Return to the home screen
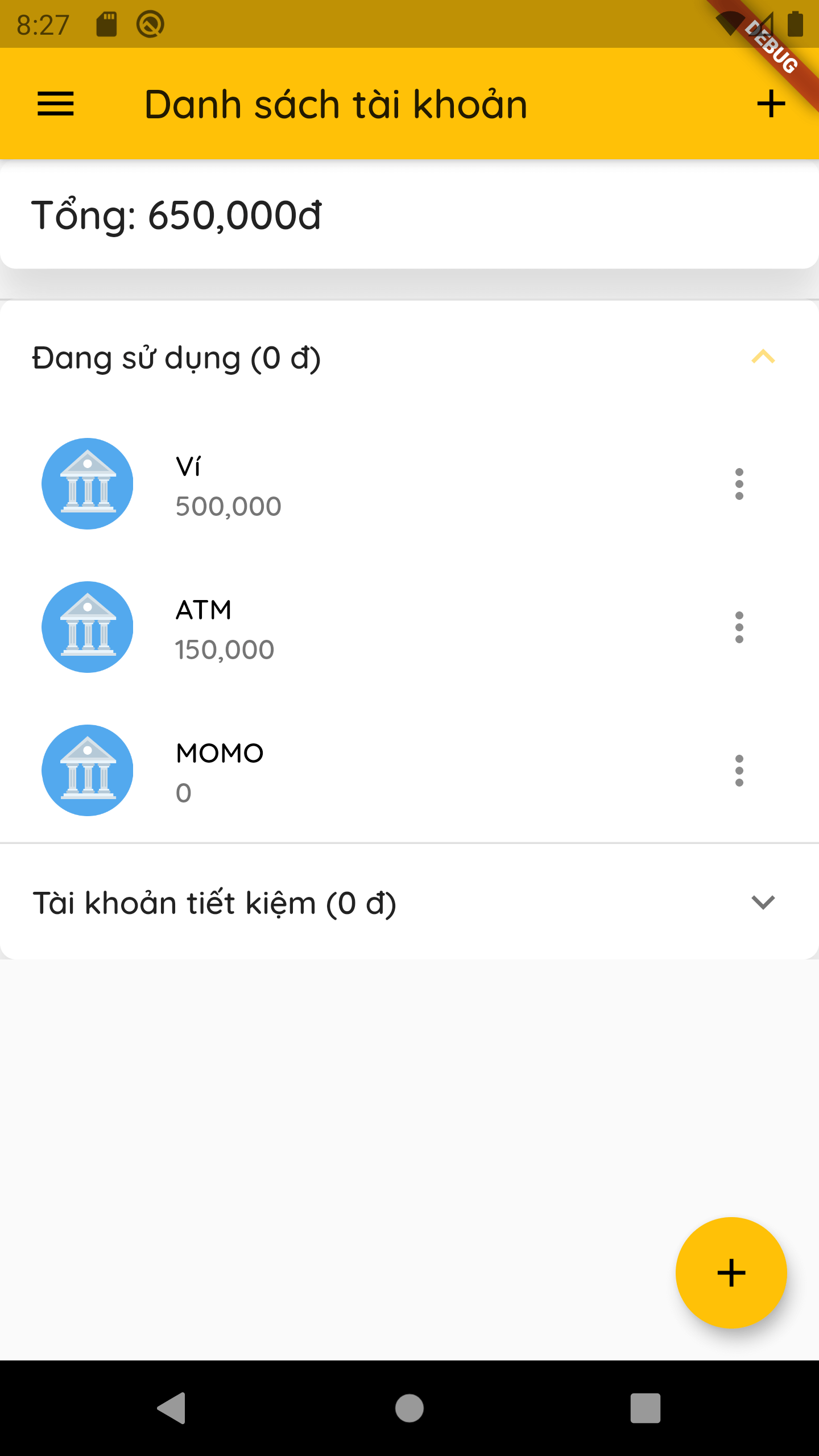819x1456 pixels. (409, 1408)
